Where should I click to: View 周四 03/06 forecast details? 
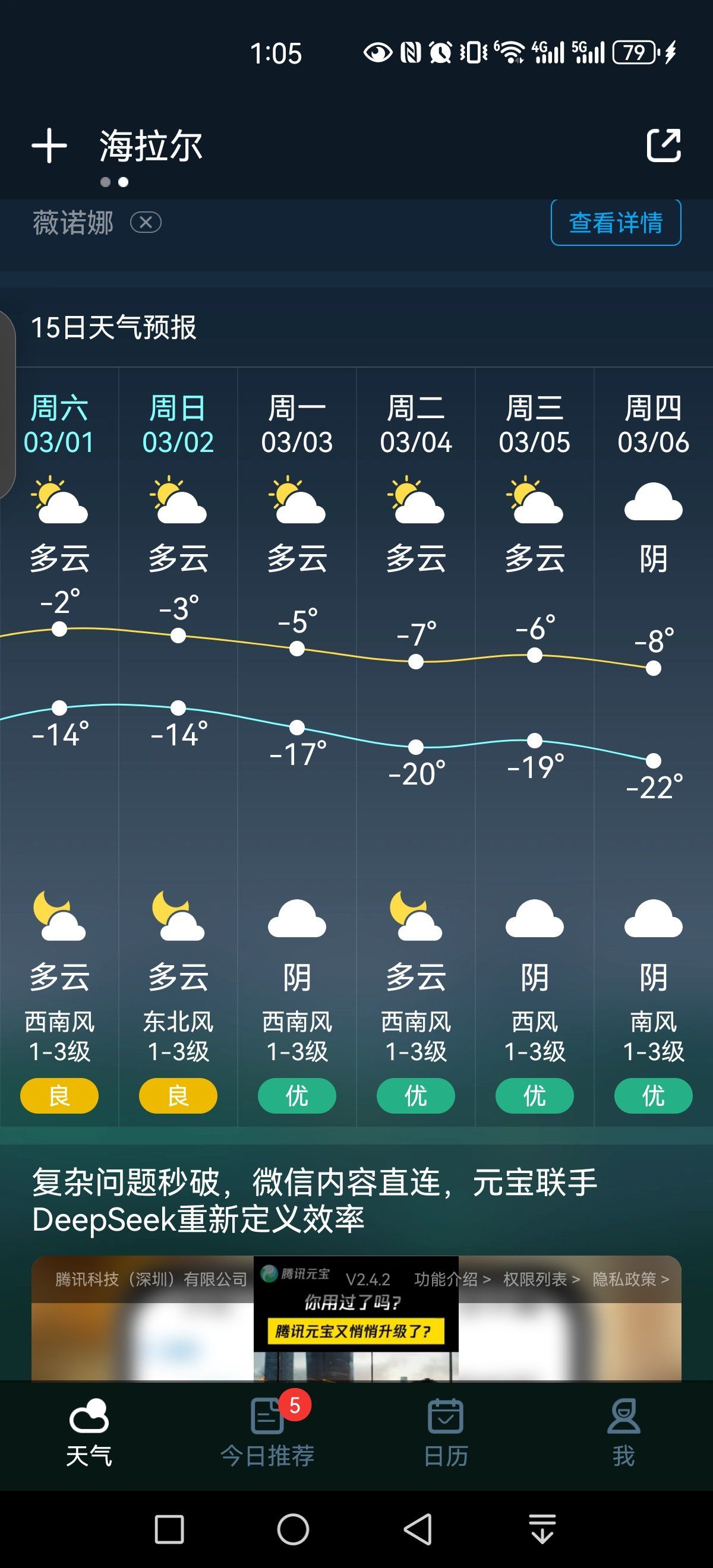pyautogui.click(x=654, y=426)
